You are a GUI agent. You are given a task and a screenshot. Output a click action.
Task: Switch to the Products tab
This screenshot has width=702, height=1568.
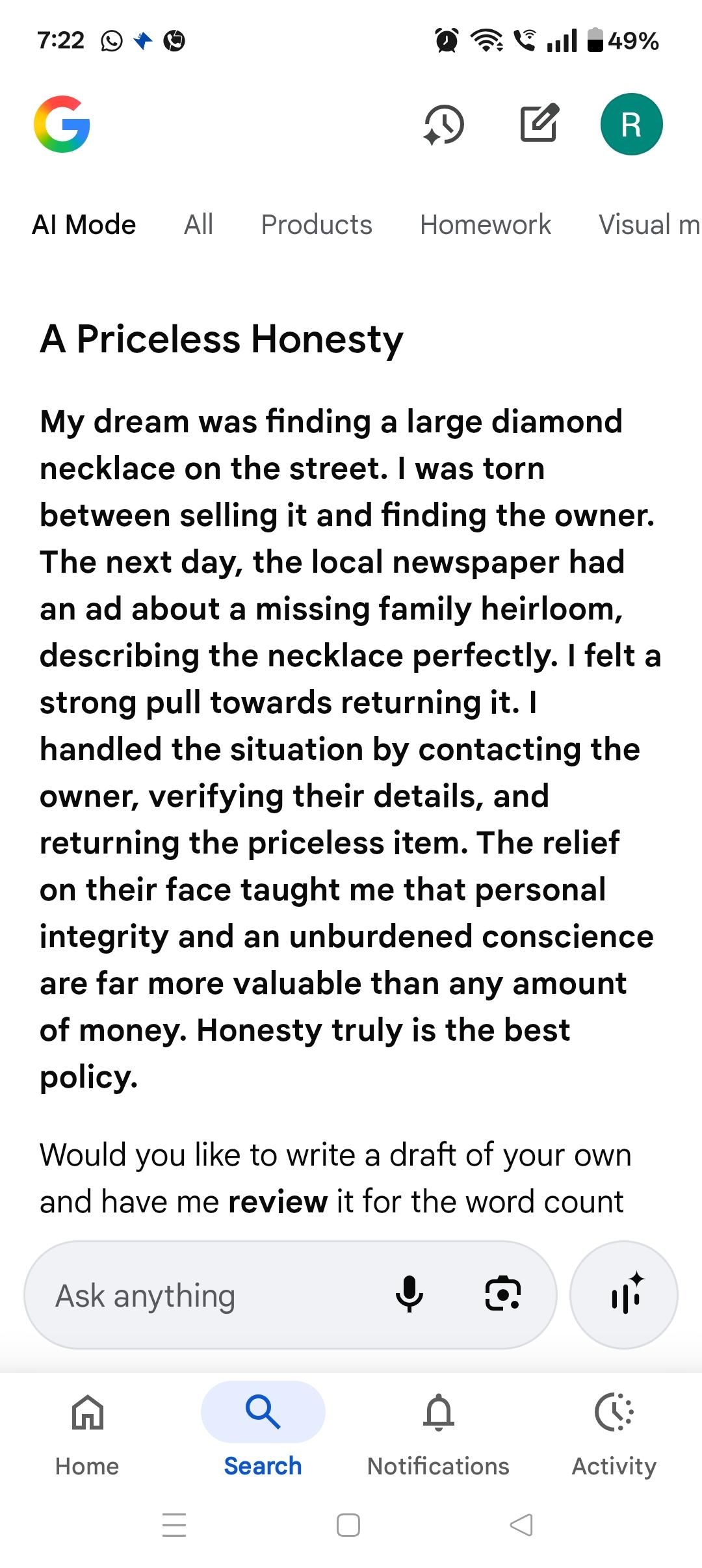tap(317, 225)
